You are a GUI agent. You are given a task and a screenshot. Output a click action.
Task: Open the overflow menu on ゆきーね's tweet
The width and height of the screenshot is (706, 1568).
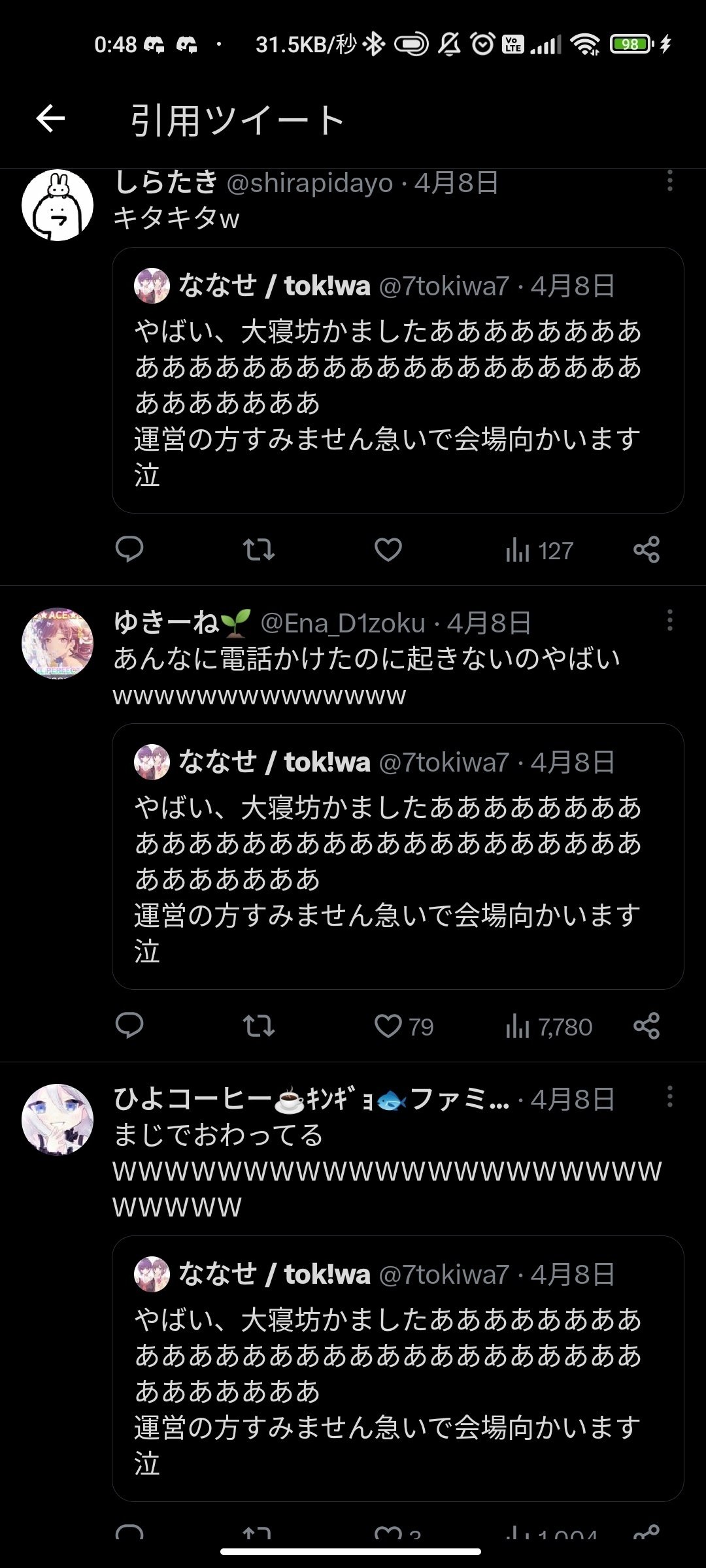(x=669, y=621)
